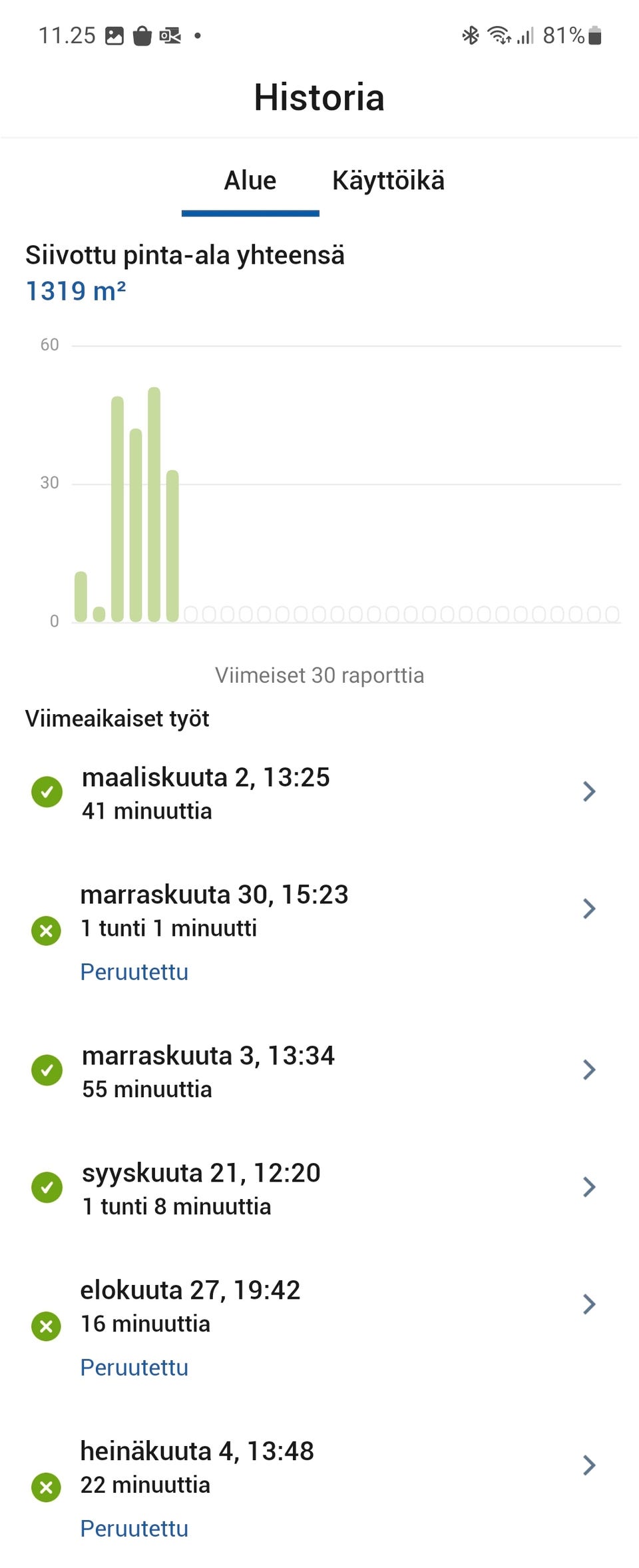Switch to the Käyttöikä tab
The height and width of the screenshot is (1568, 639).
point(388,181)
